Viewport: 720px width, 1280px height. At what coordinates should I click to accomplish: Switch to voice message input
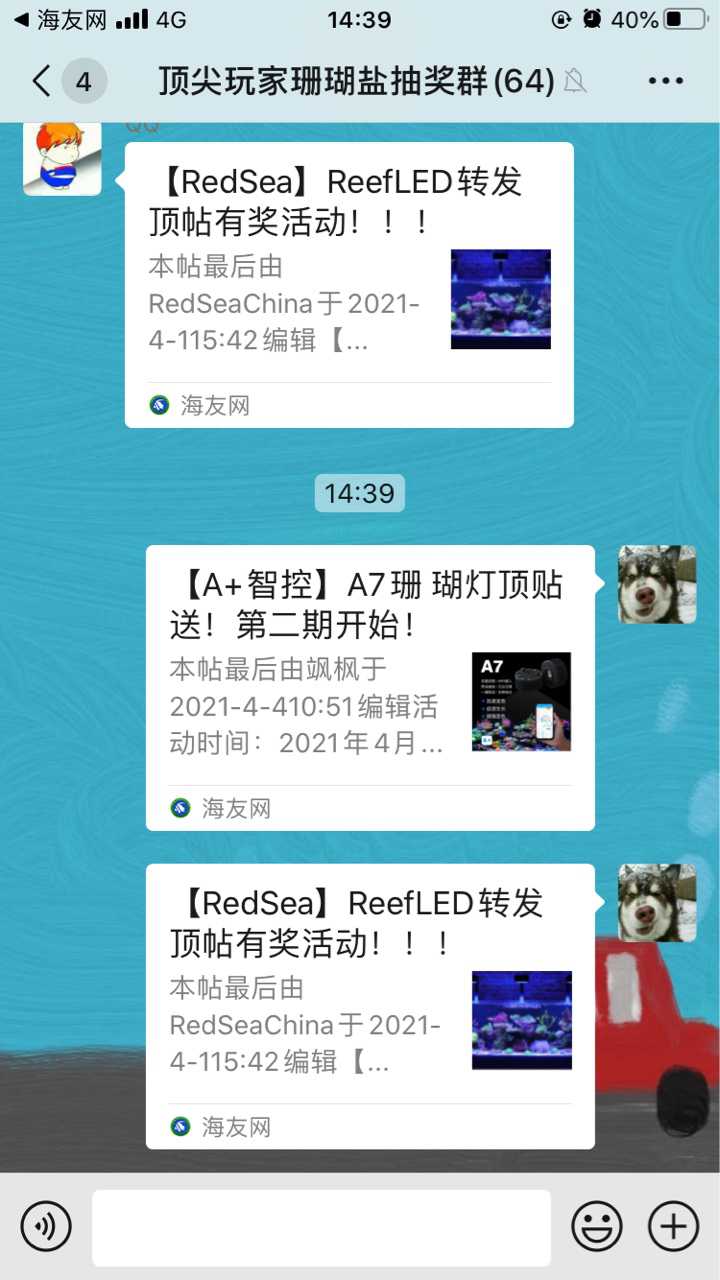pos(46,1226)
